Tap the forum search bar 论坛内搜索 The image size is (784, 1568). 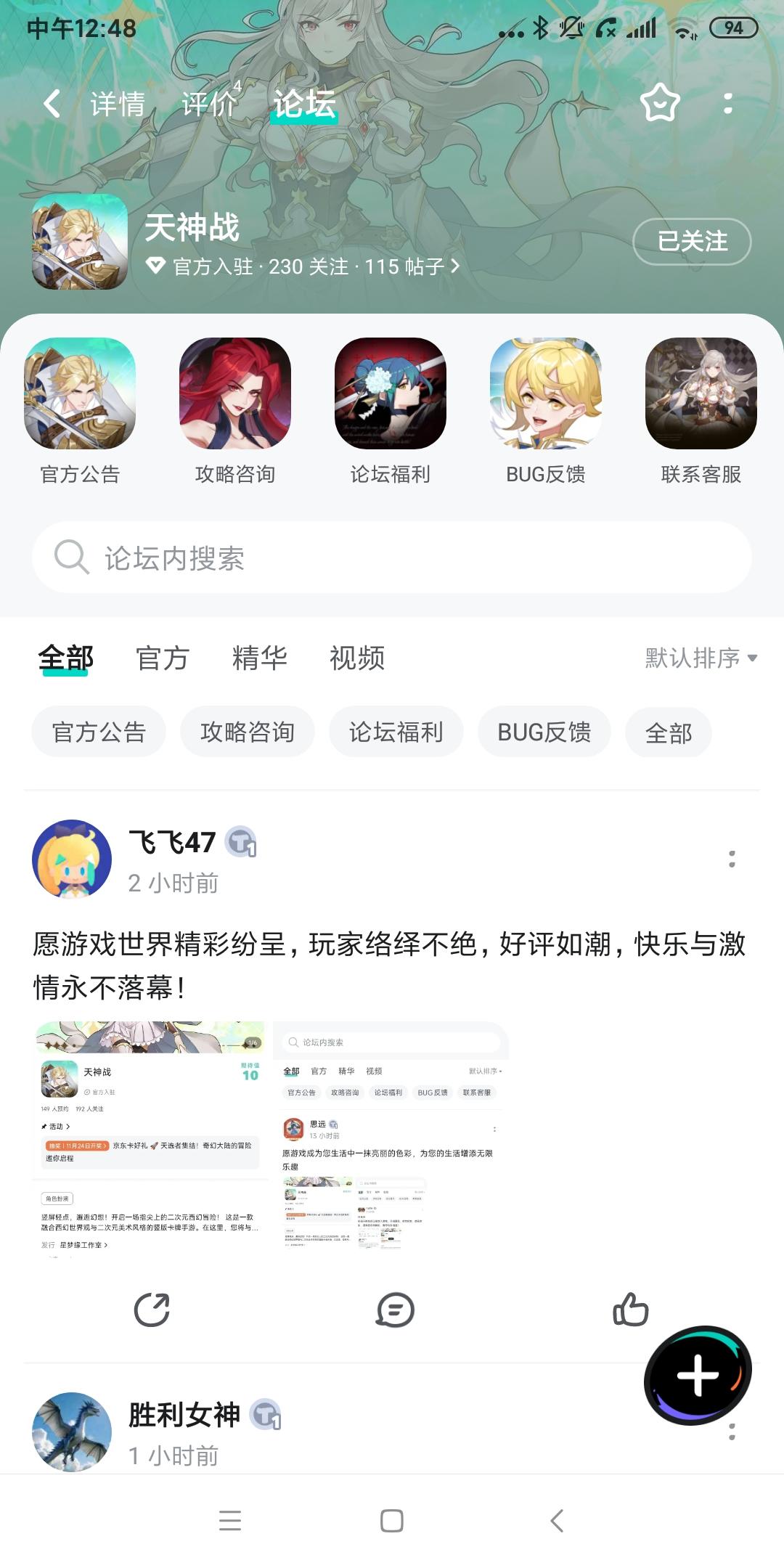coord(392,558)
